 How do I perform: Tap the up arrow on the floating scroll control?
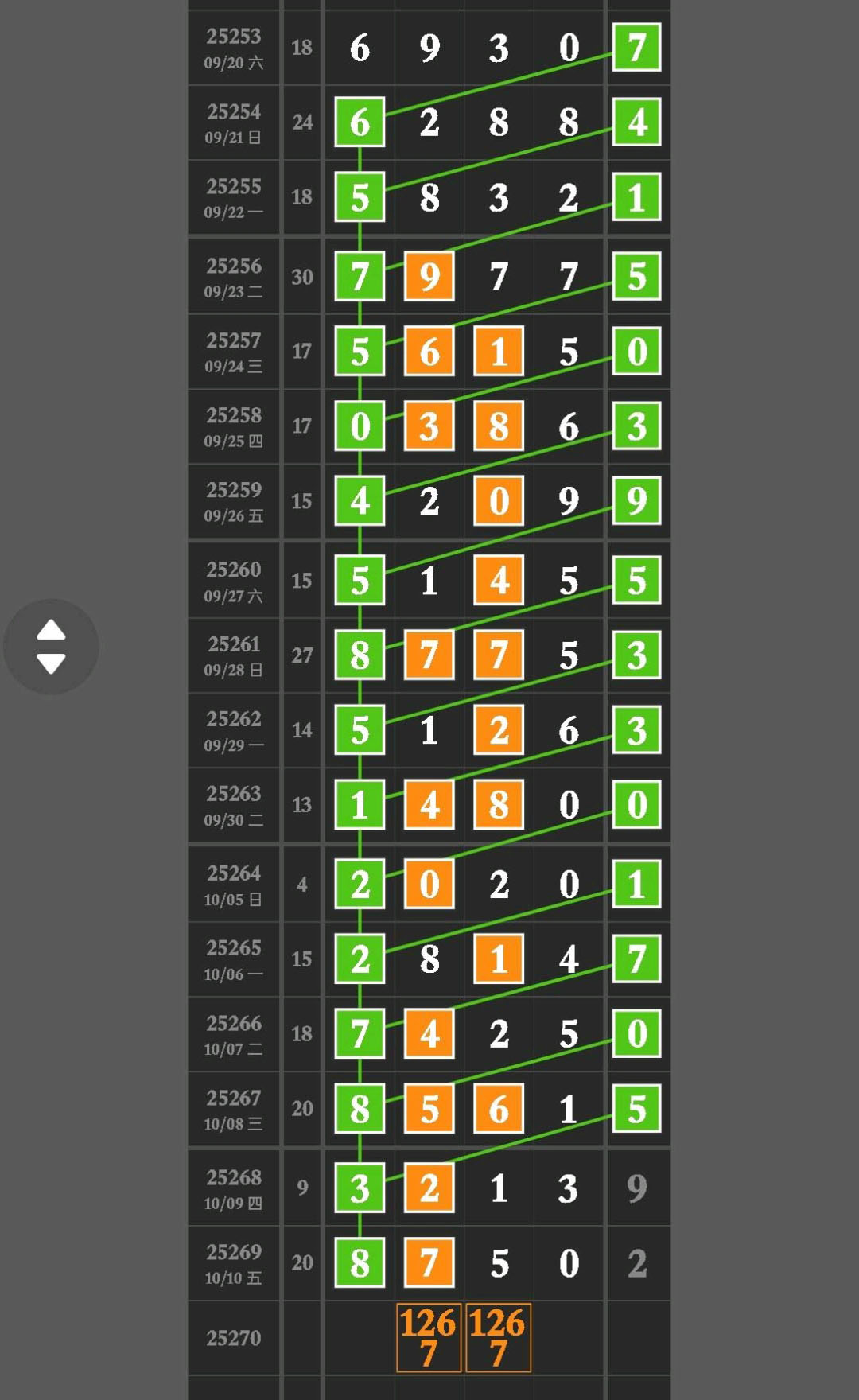[x=51, y=630]
